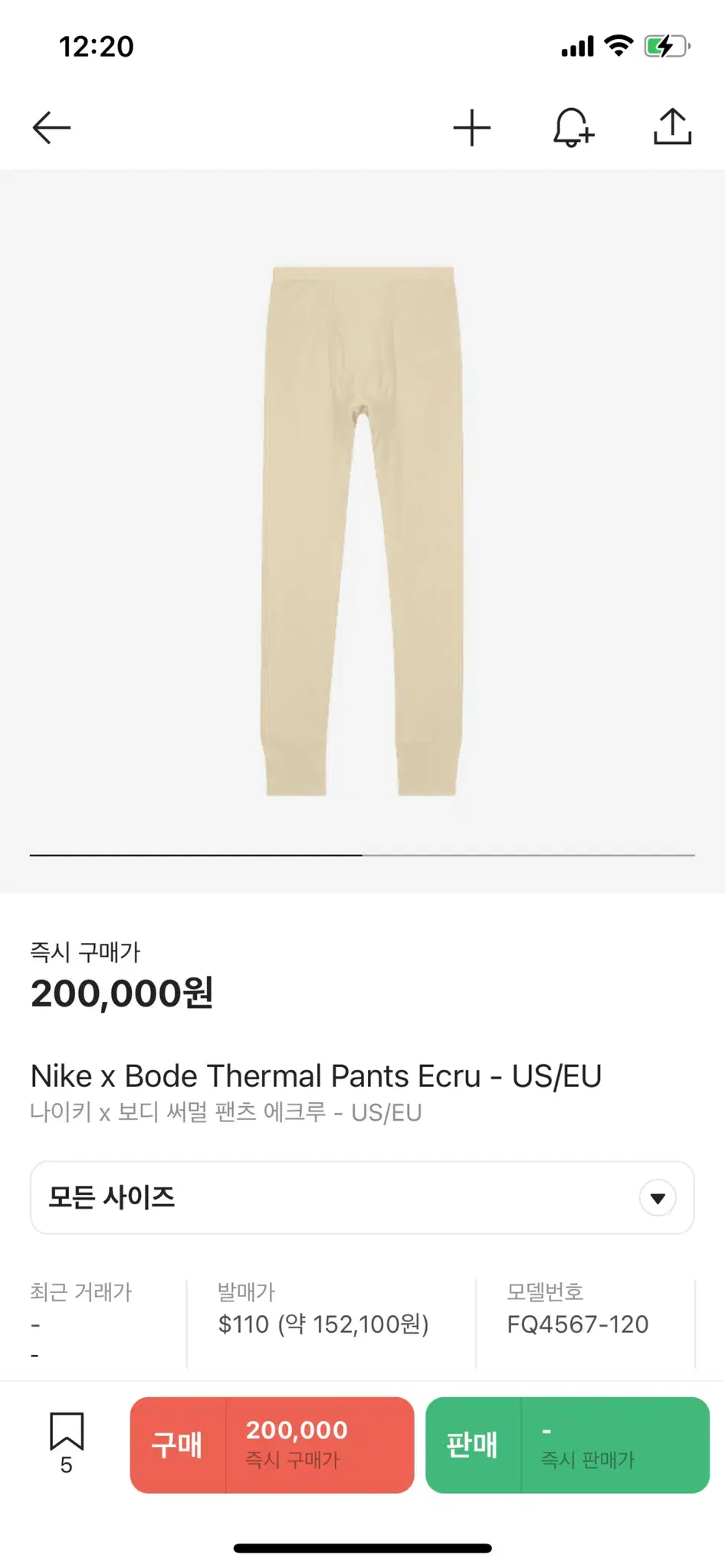
Task: Tap 판매 instant sell button
Action: tap(567, 1443)
